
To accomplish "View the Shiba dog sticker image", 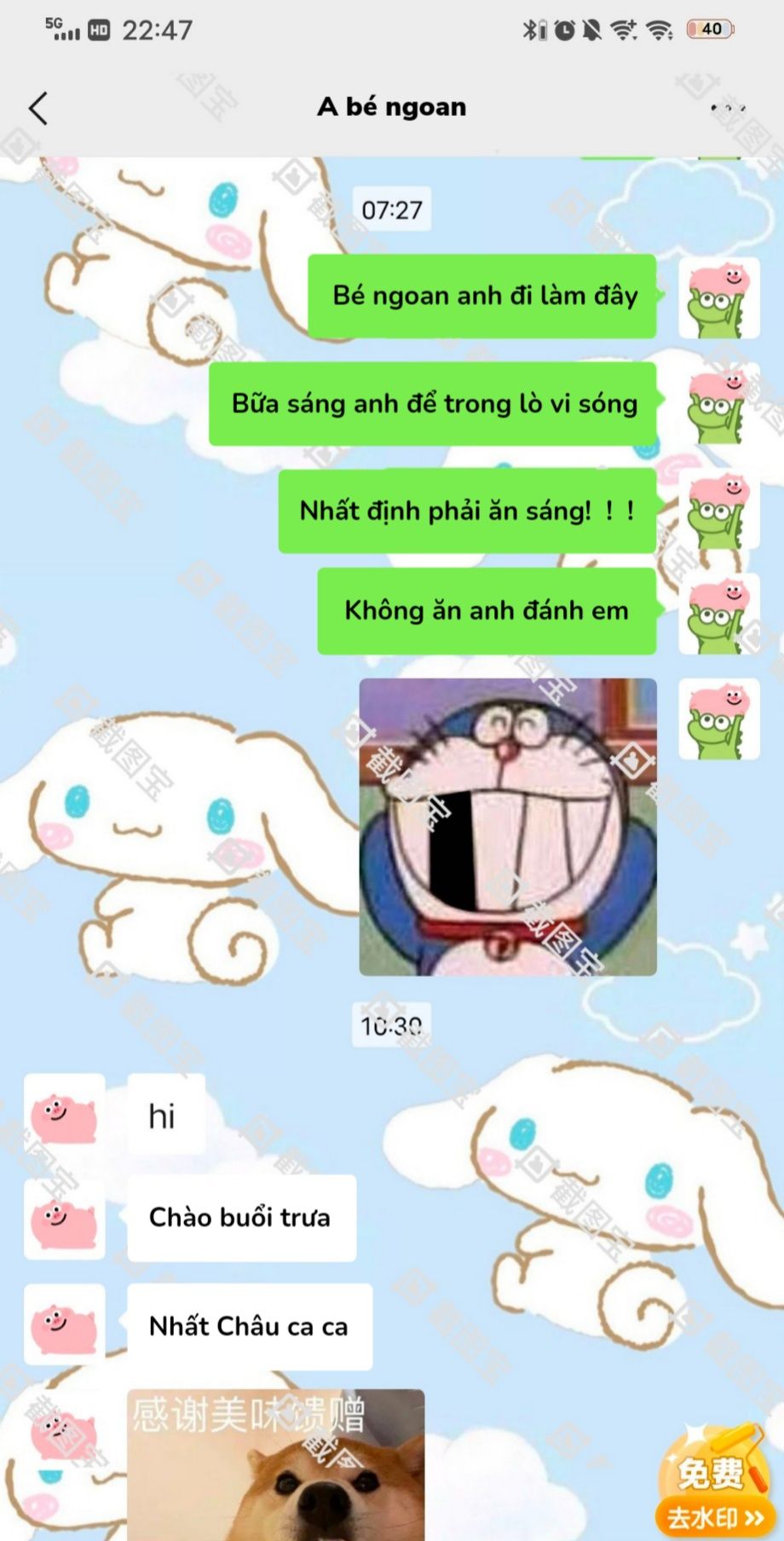I will 276,1465.
